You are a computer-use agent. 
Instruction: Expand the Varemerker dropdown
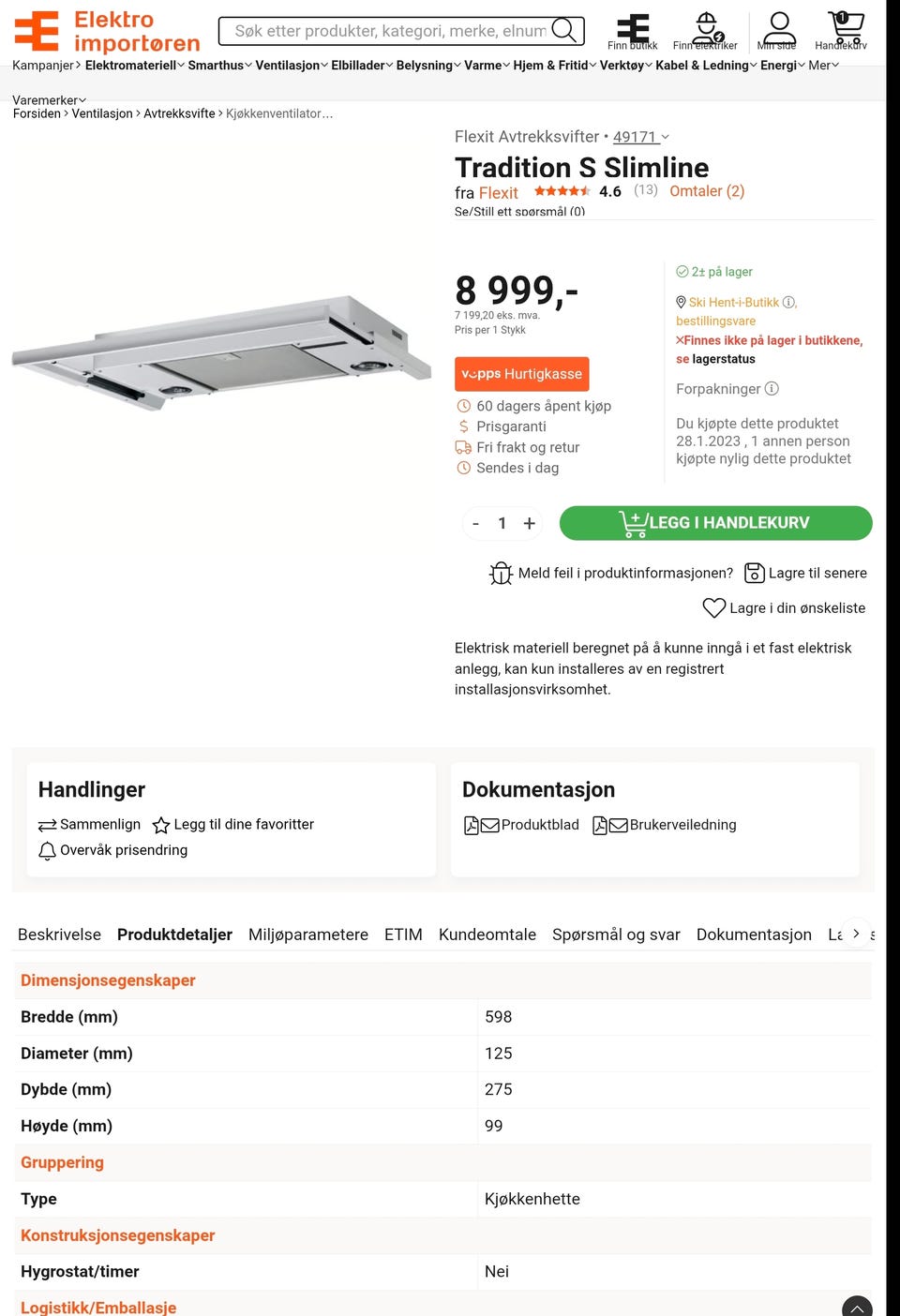(82, 100)
